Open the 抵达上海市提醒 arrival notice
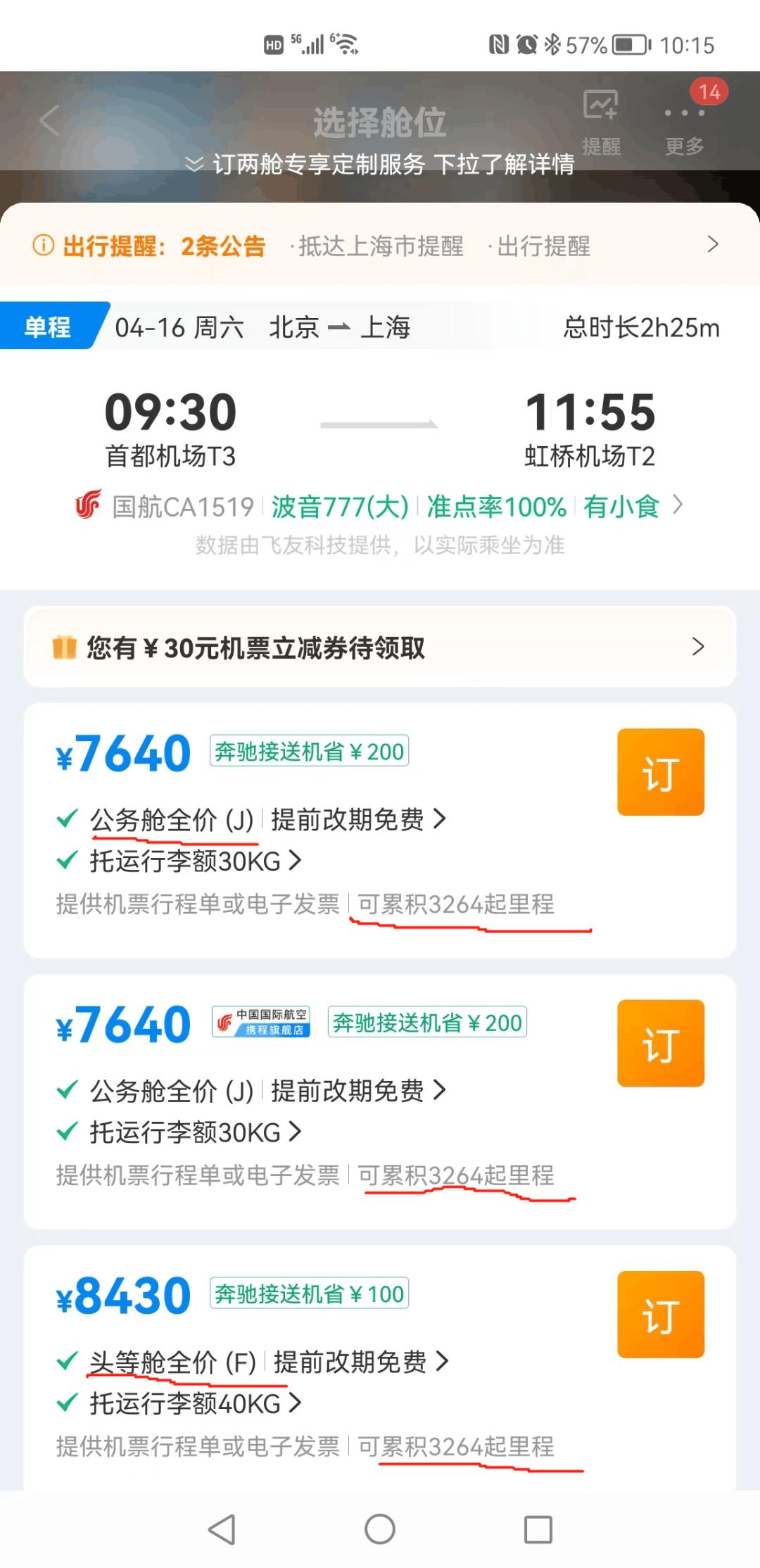This screenshot has height=1568, width=760. (x=380, y=246)
